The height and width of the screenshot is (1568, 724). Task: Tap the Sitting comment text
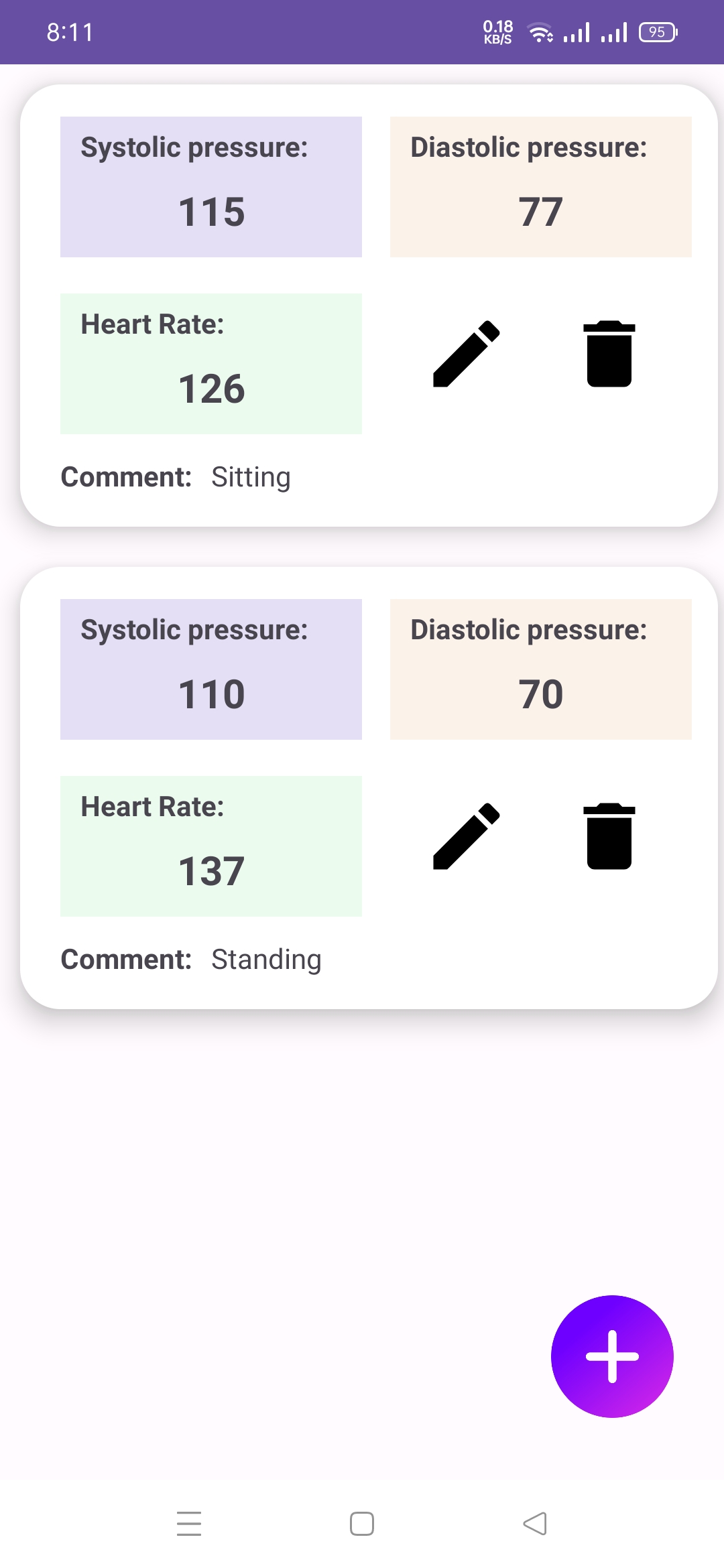(250, 477)
